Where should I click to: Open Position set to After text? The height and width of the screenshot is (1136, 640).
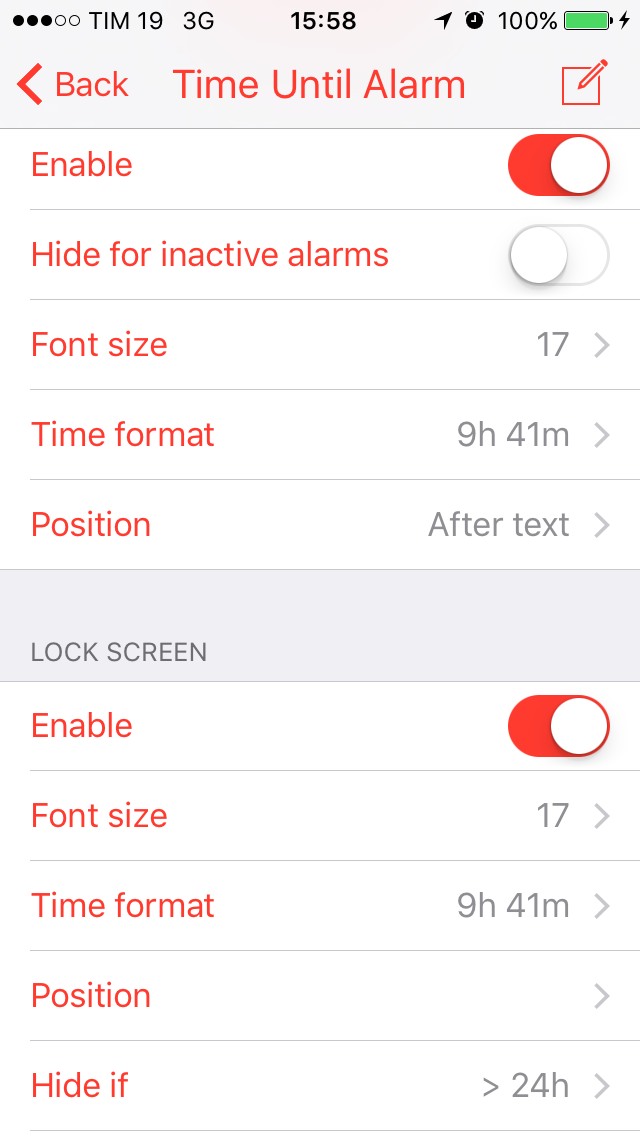click(320, 525)
